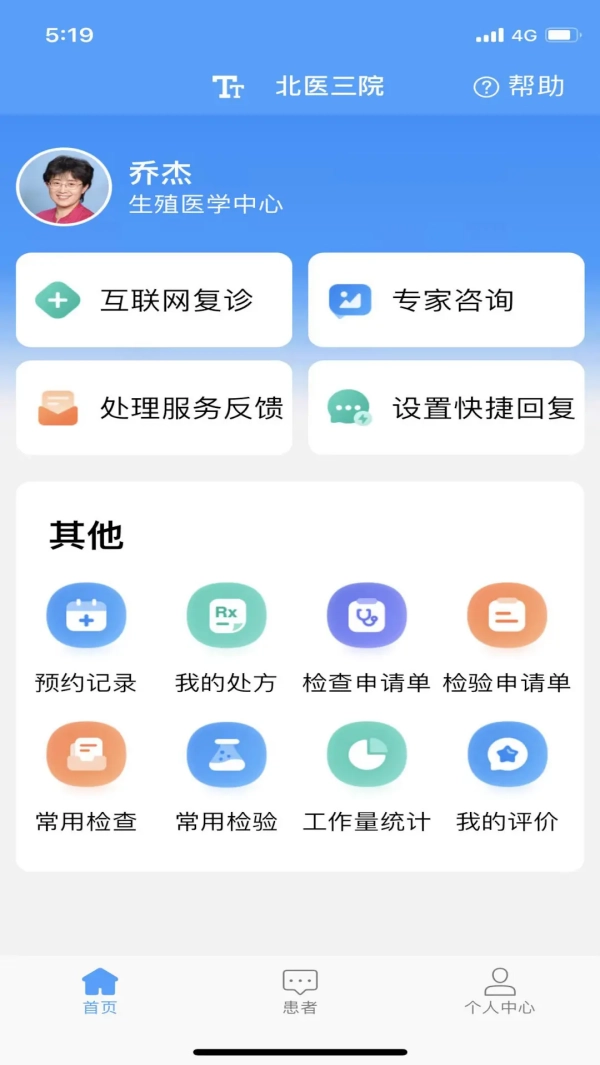The width and height of the screenshot is (600, 1065).
Task: Open 常用检验 common lab tests
Action: click(x=226, y=777)
